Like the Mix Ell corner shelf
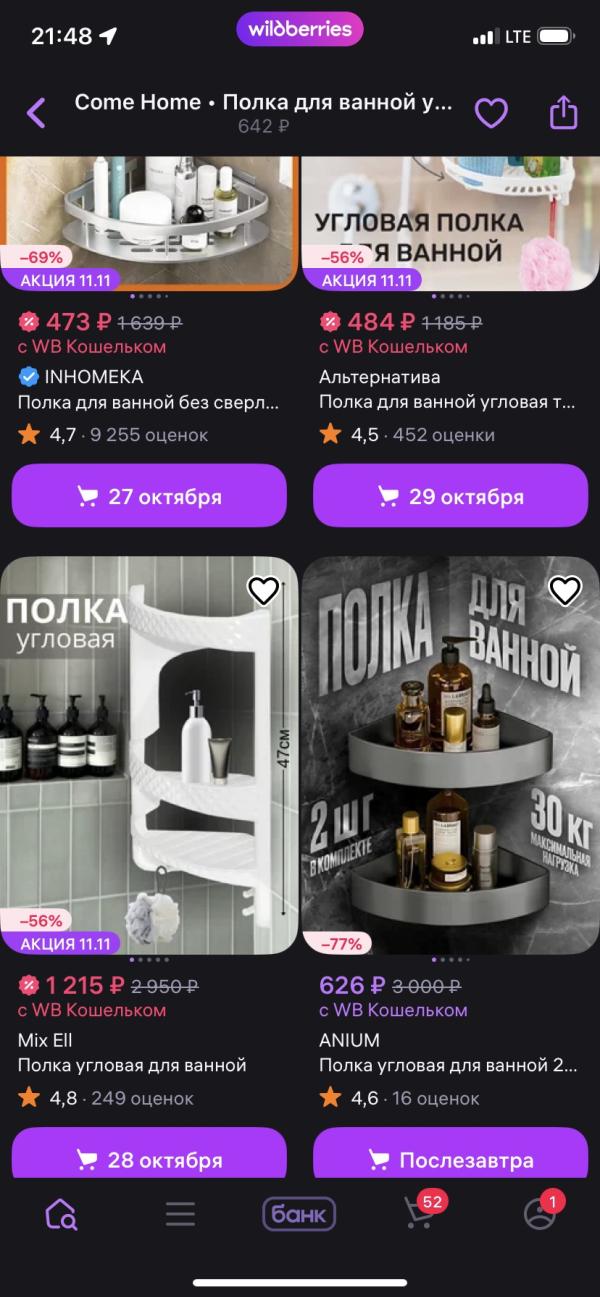 263,591
